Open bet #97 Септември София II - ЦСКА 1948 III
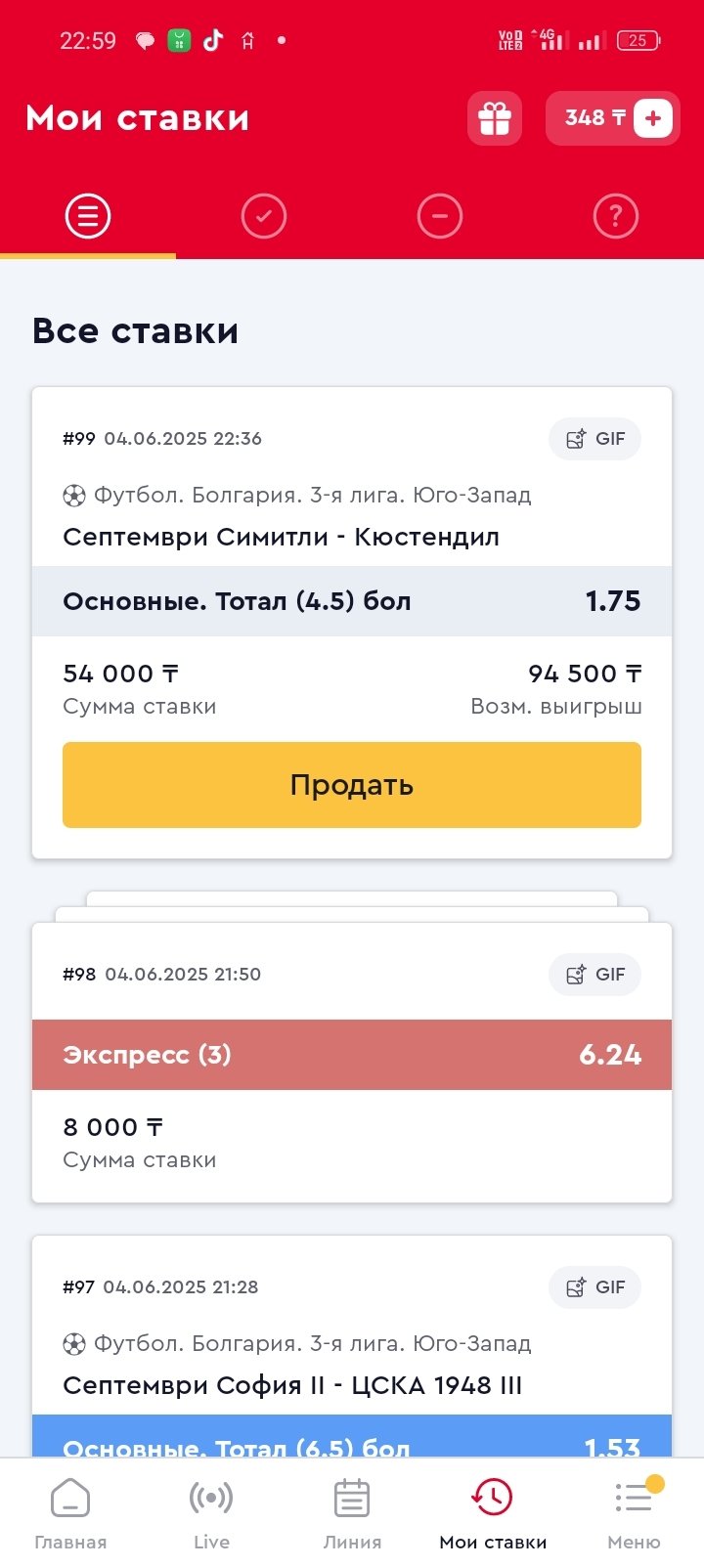 coord(292,1385)
